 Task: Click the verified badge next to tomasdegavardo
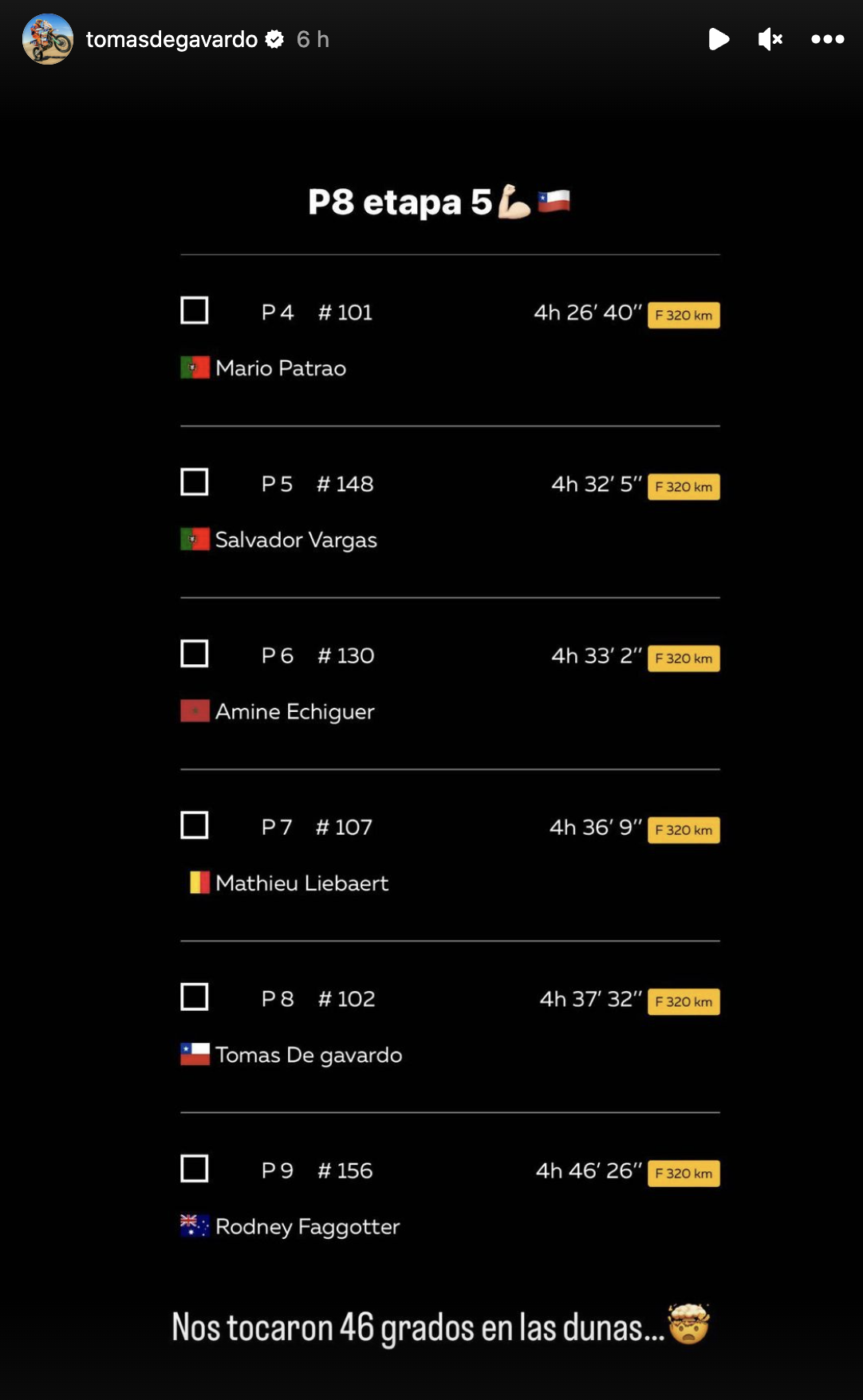click(274, 38)
